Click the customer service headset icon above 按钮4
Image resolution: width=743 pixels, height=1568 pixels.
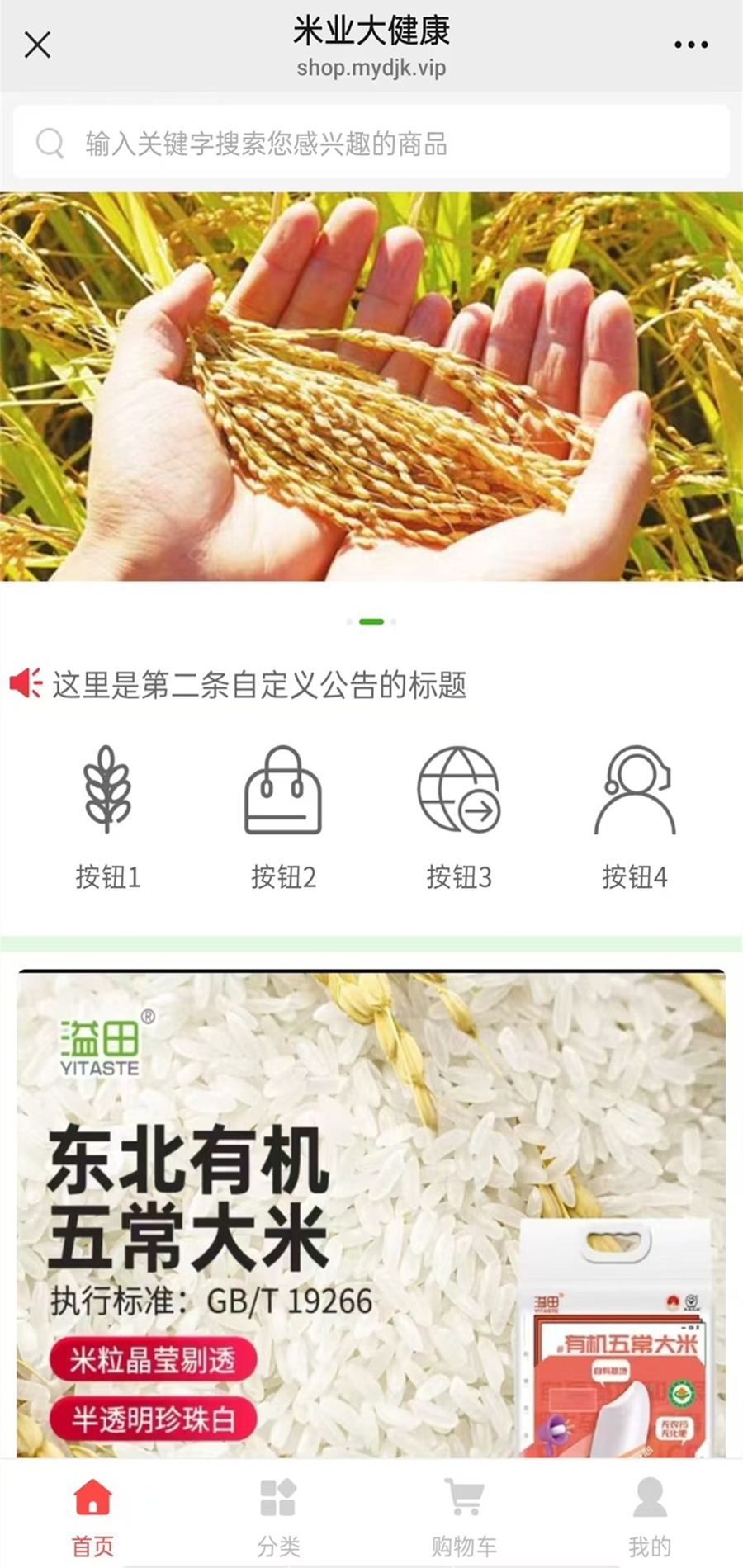(x=636, y=791)
